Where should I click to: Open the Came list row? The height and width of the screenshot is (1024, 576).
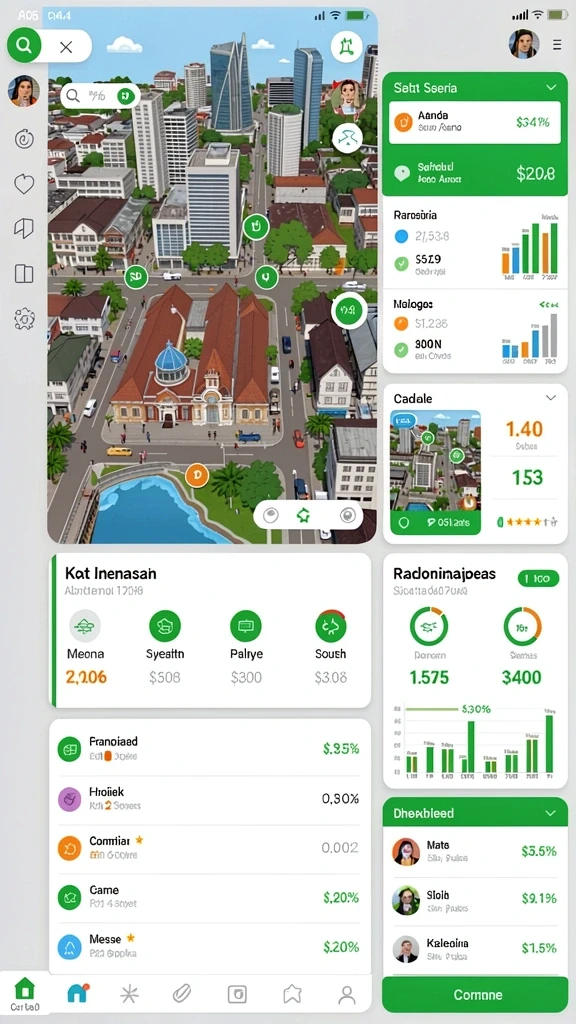[210, 897]
